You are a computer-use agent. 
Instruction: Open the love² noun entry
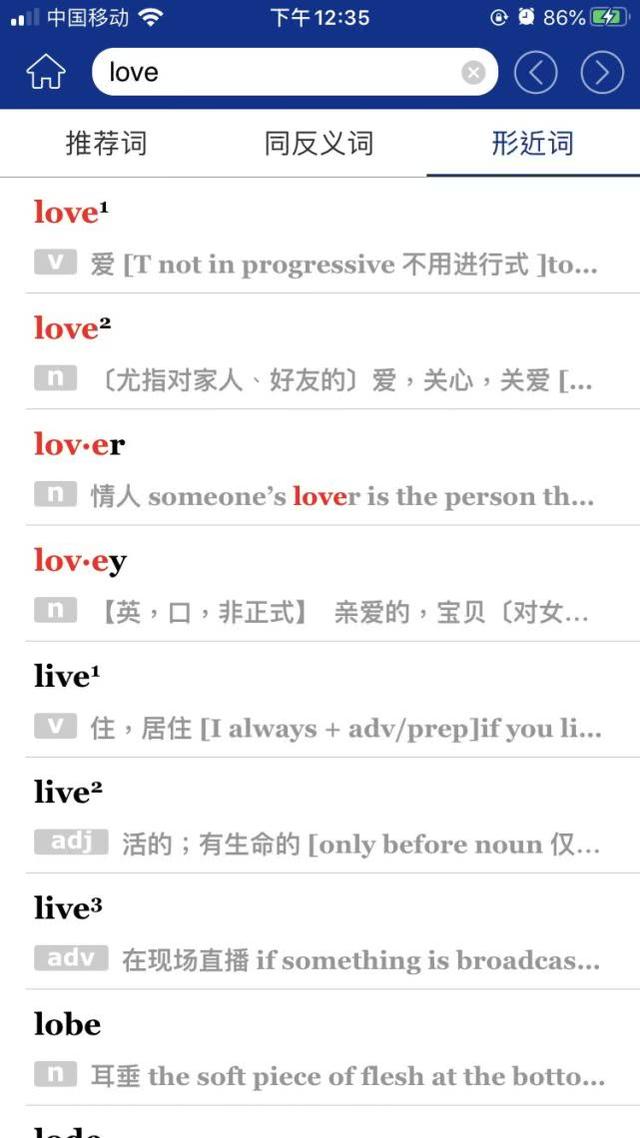pos(320,351)
